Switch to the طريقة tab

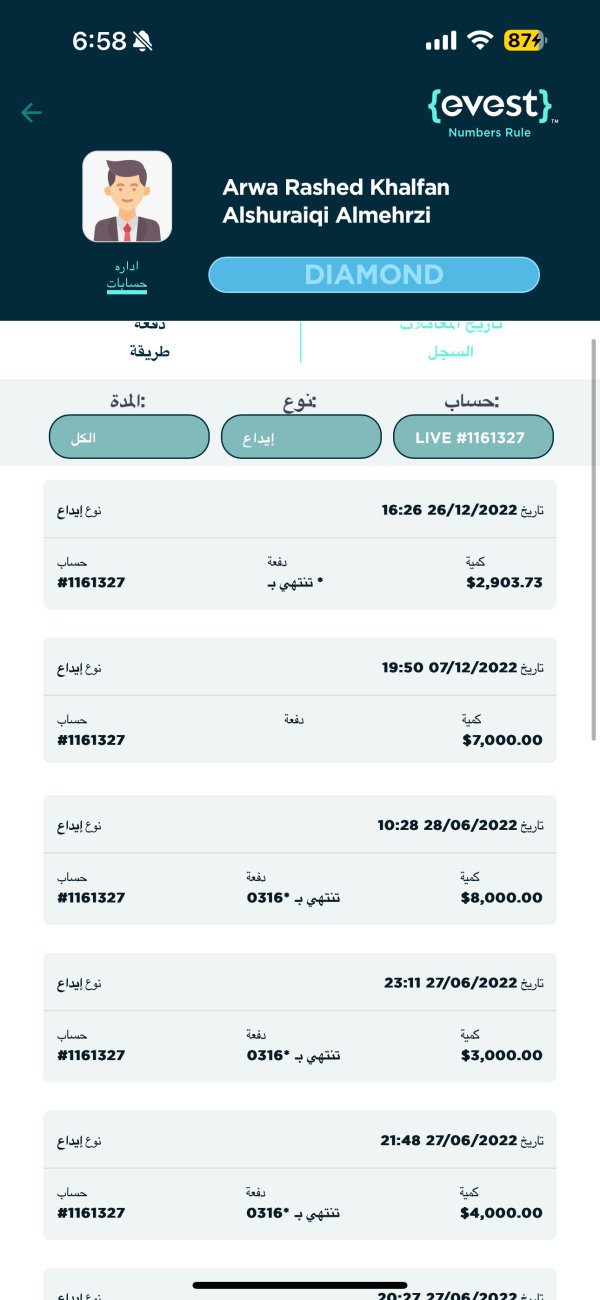[150, 351]
